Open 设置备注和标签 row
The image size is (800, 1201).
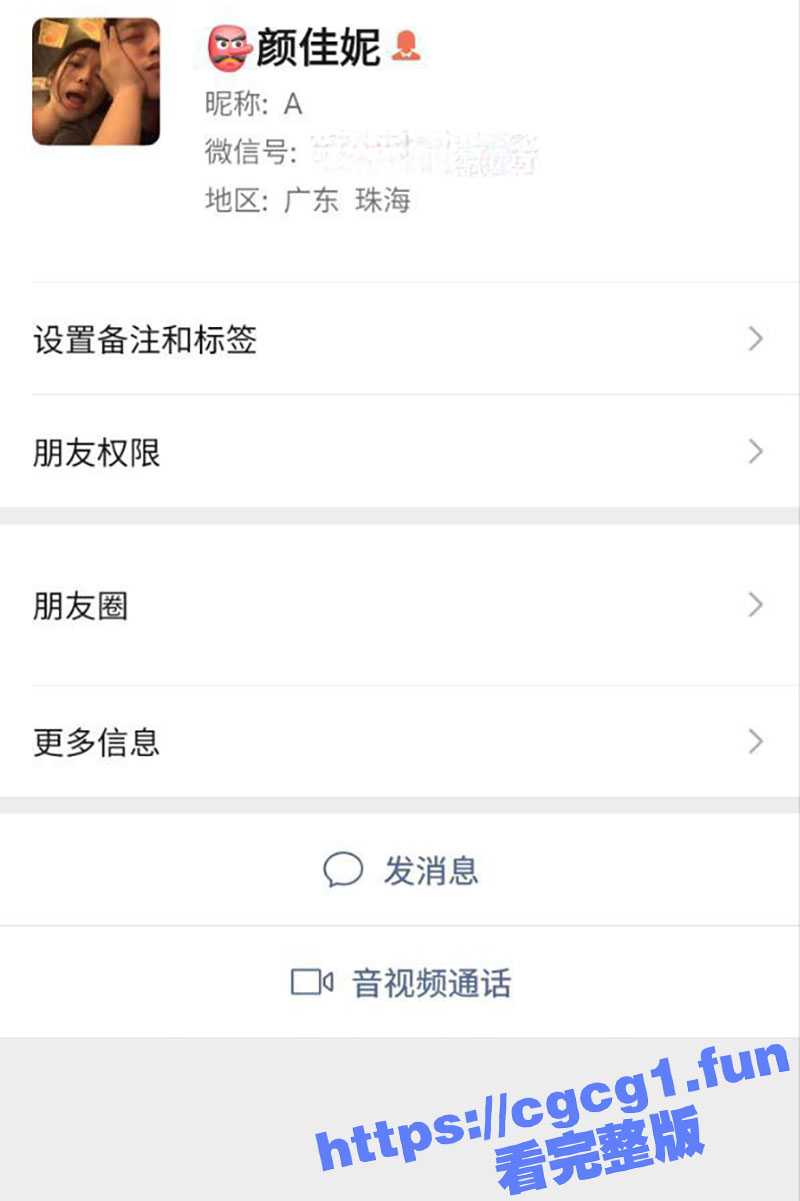pyautogui.click(x=400, y=340)
